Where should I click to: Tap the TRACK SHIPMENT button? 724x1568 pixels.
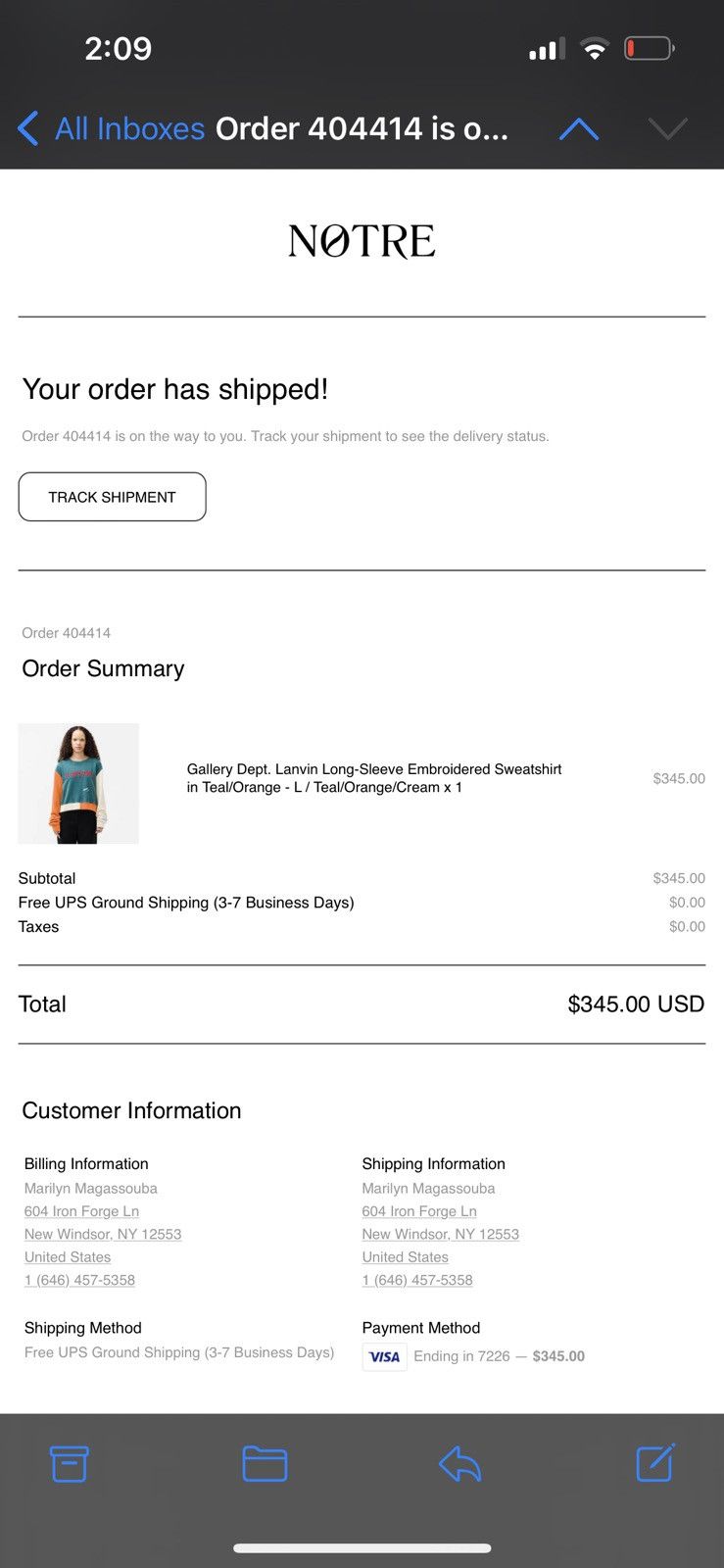(112, 497)
